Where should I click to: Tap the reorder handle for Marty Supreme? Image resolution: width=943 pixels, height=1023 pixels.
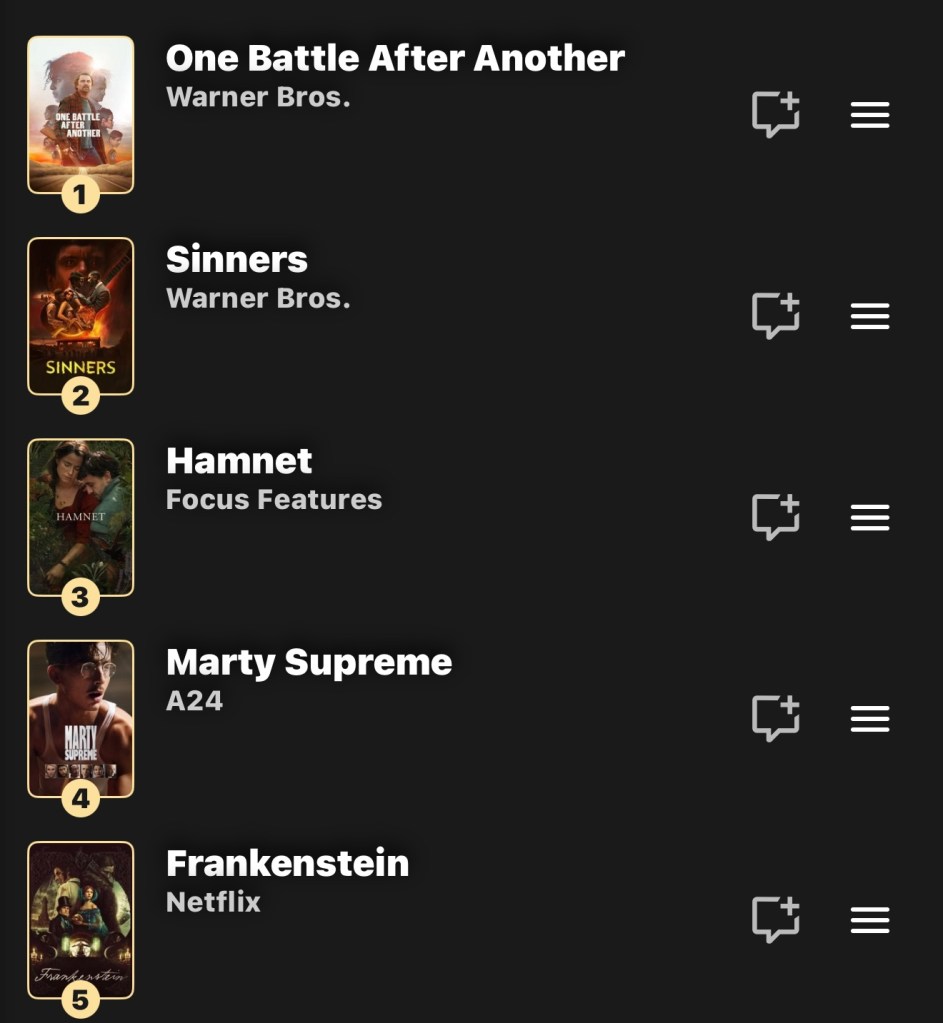pyautogui.click(x=869, y=718)
